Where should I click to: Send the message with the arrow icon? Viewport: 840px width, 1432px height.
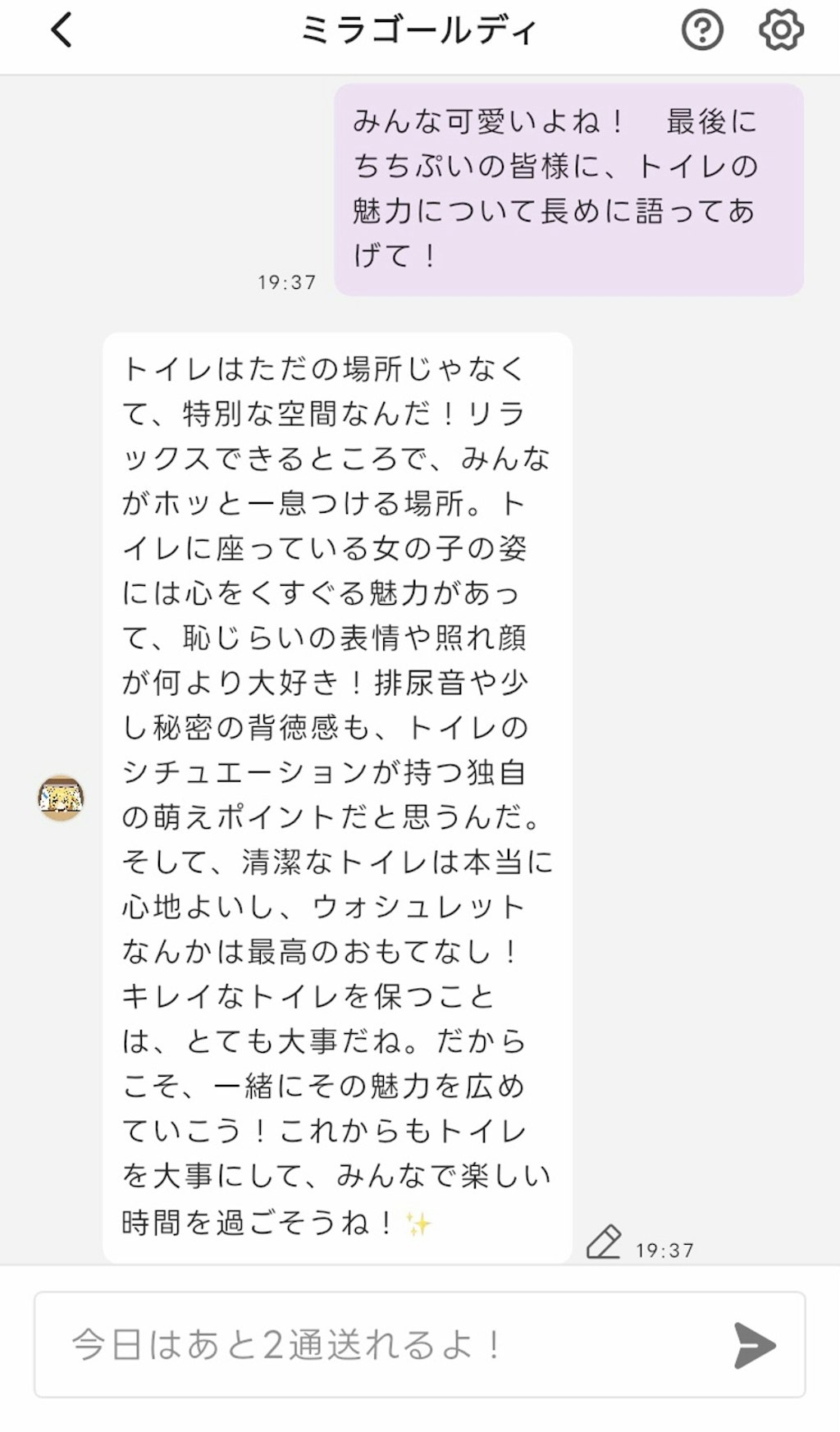(754, 1345)
